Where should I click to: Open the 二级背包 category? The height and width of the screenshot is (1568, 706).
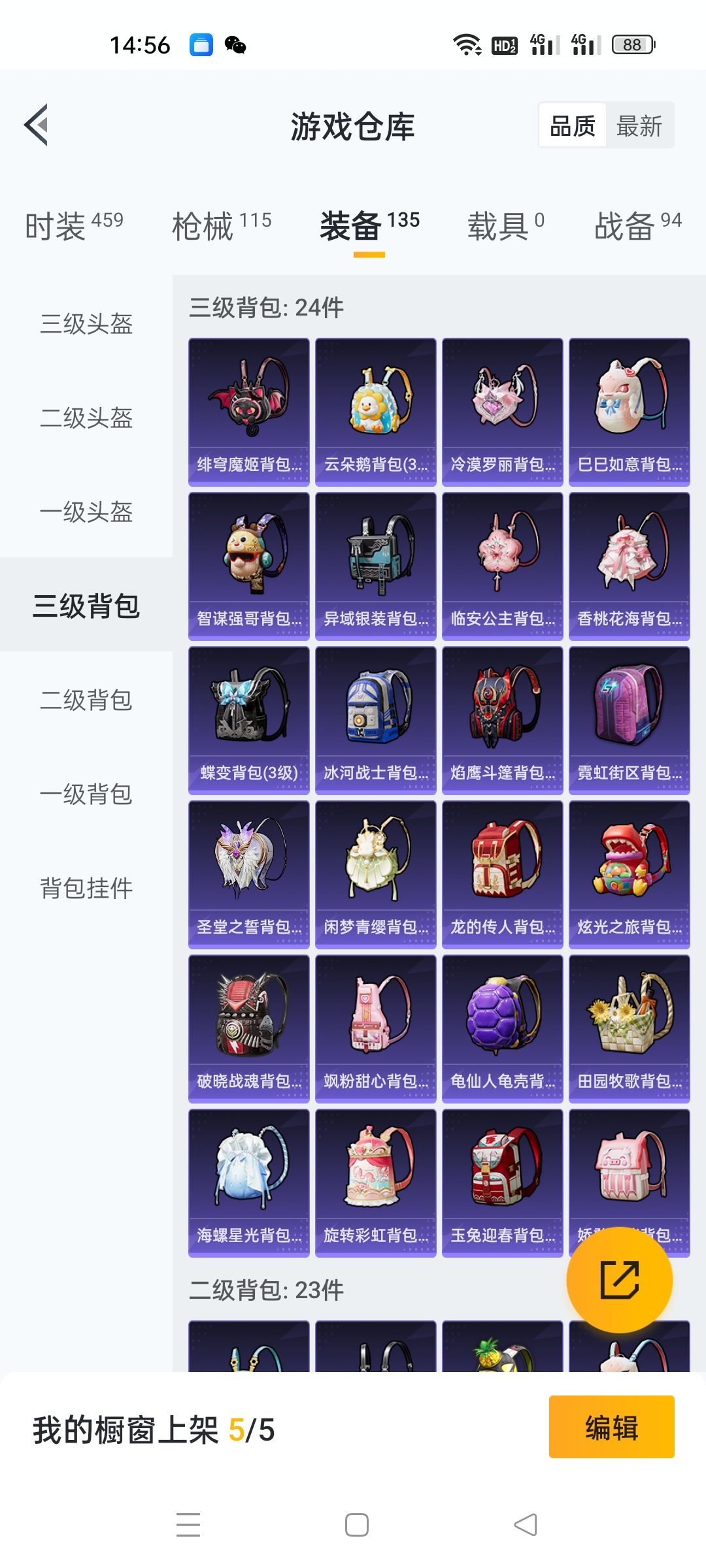pos(86,700)
